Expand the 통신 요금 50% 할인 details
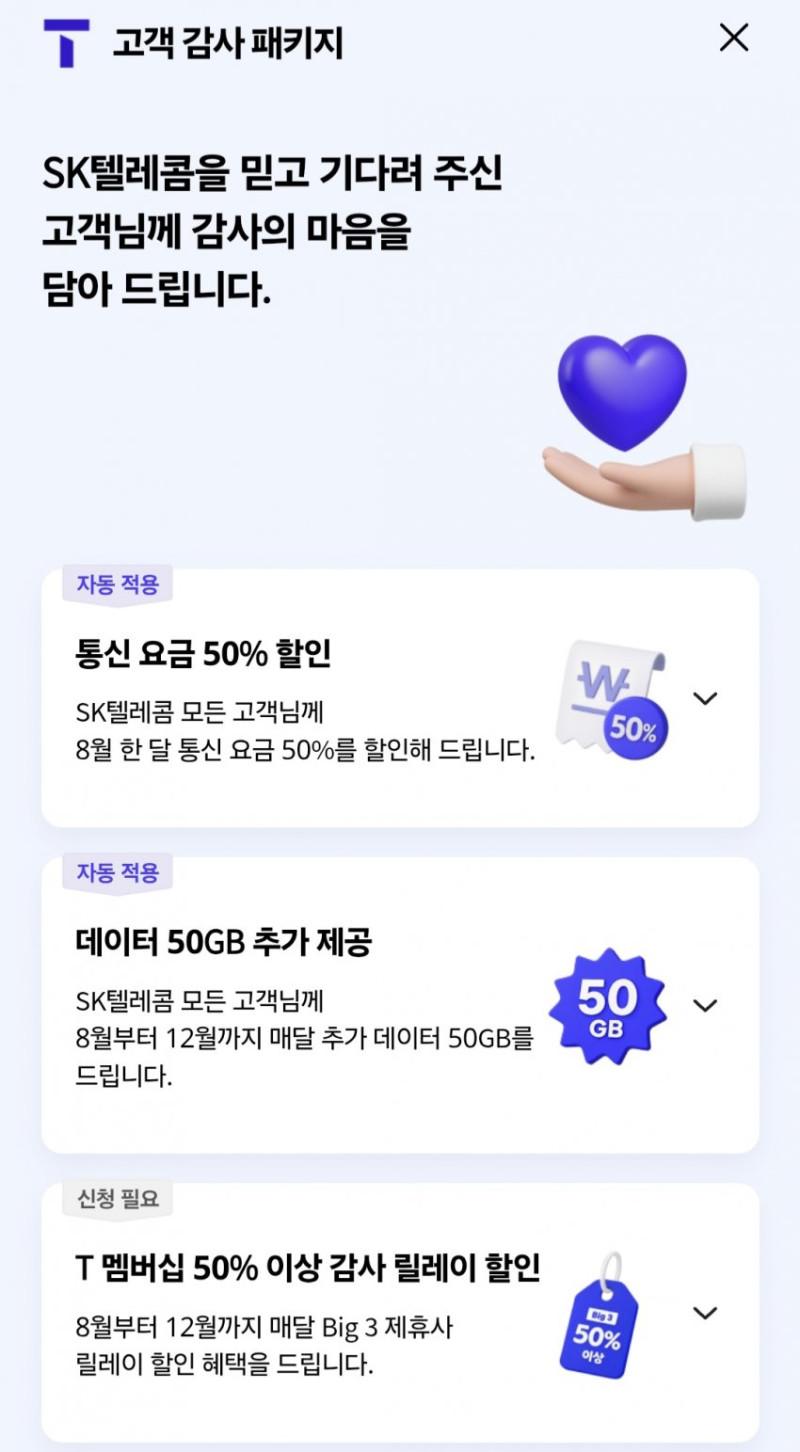The width and height of the screenshot is (800, 1452). (705, 699)
